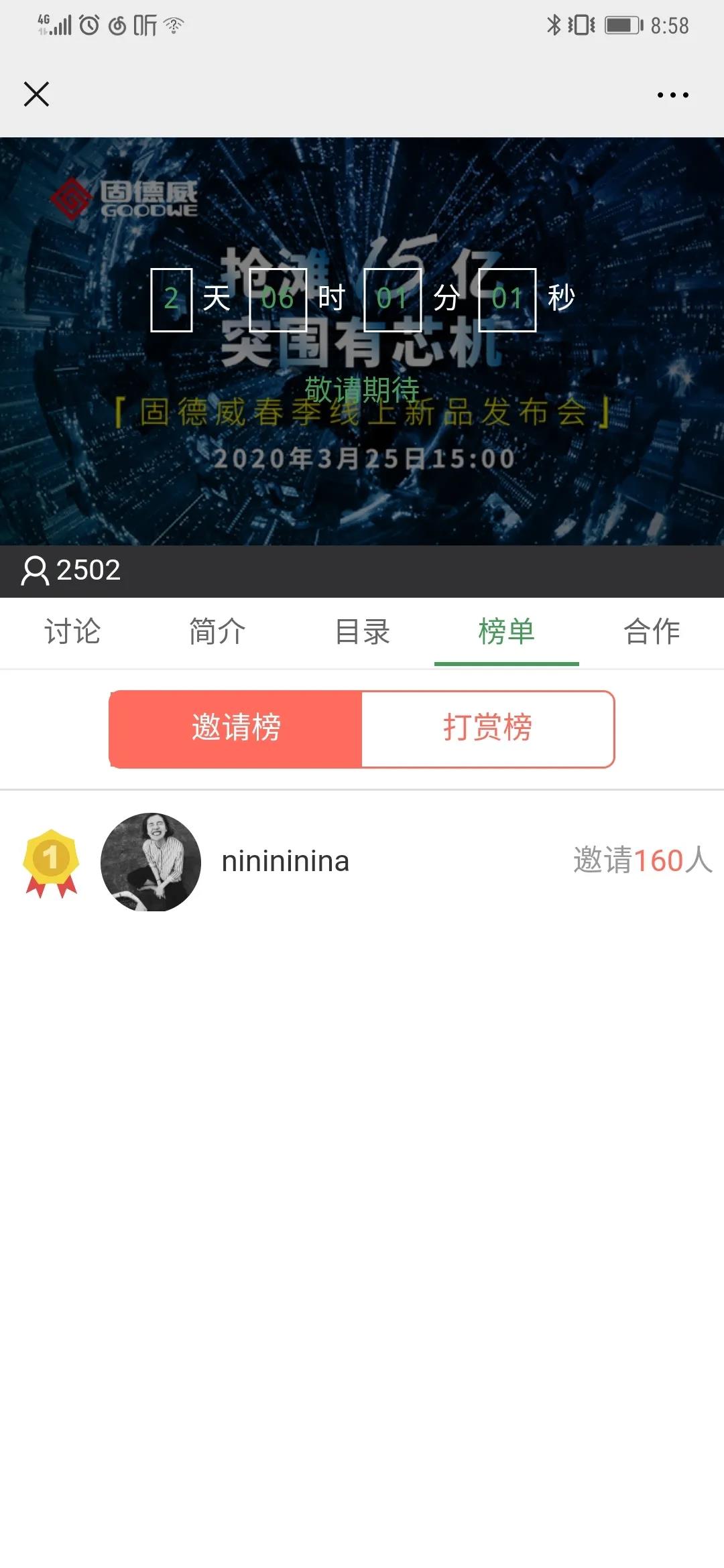Open the 目录 tab
Image resolution: width=724 pixels, height=1568 pixels.
point(362,632)
